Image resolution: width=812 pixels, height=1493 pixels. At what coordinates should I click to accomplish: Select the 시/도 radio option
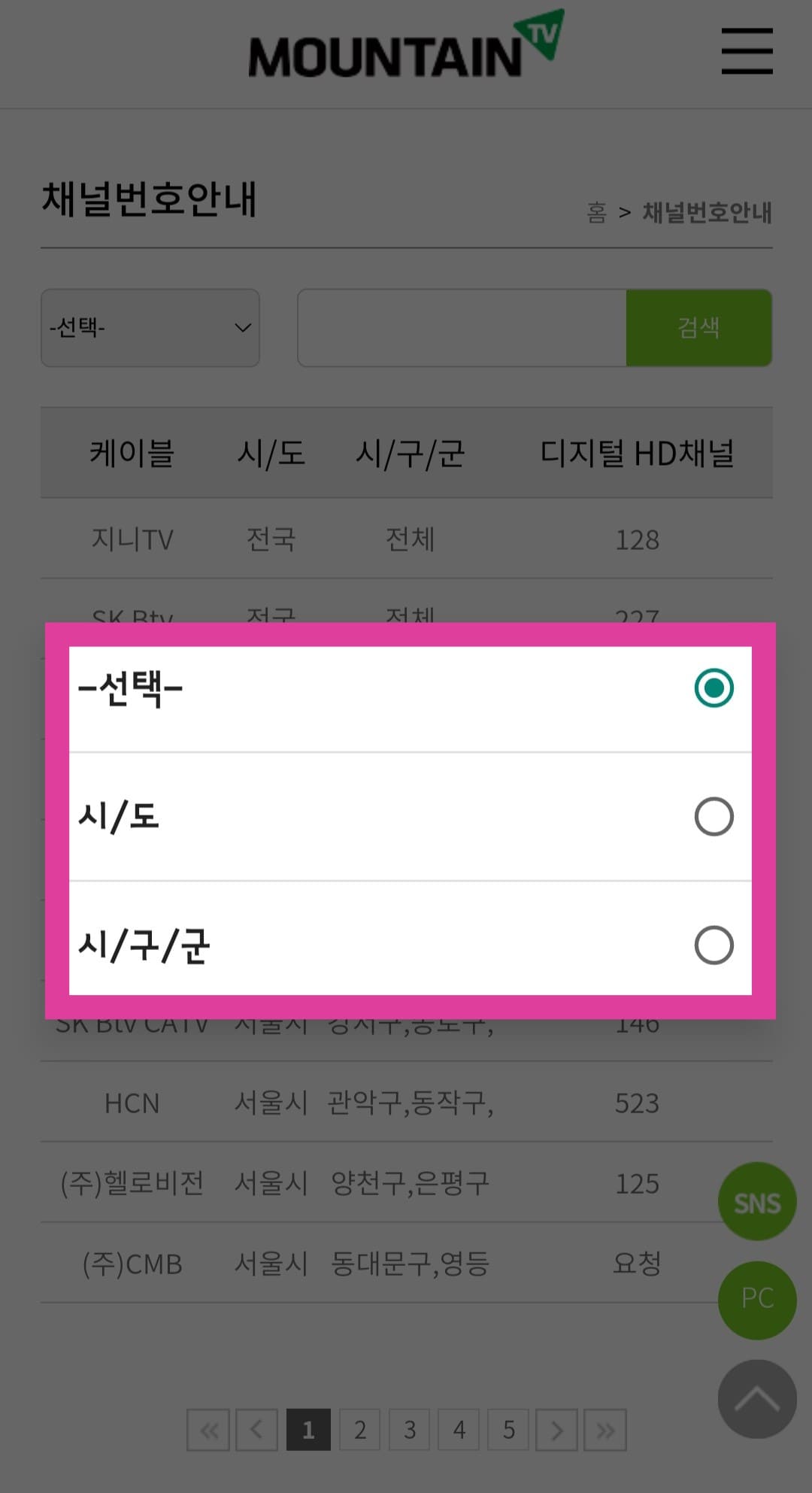714,818
